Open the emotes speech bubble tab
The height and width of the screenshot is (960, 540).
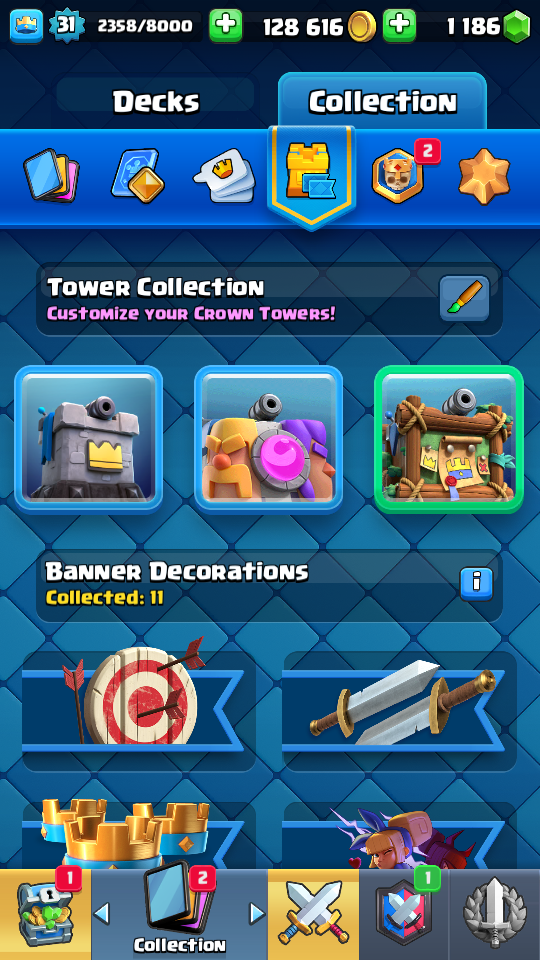click(224, 176)
